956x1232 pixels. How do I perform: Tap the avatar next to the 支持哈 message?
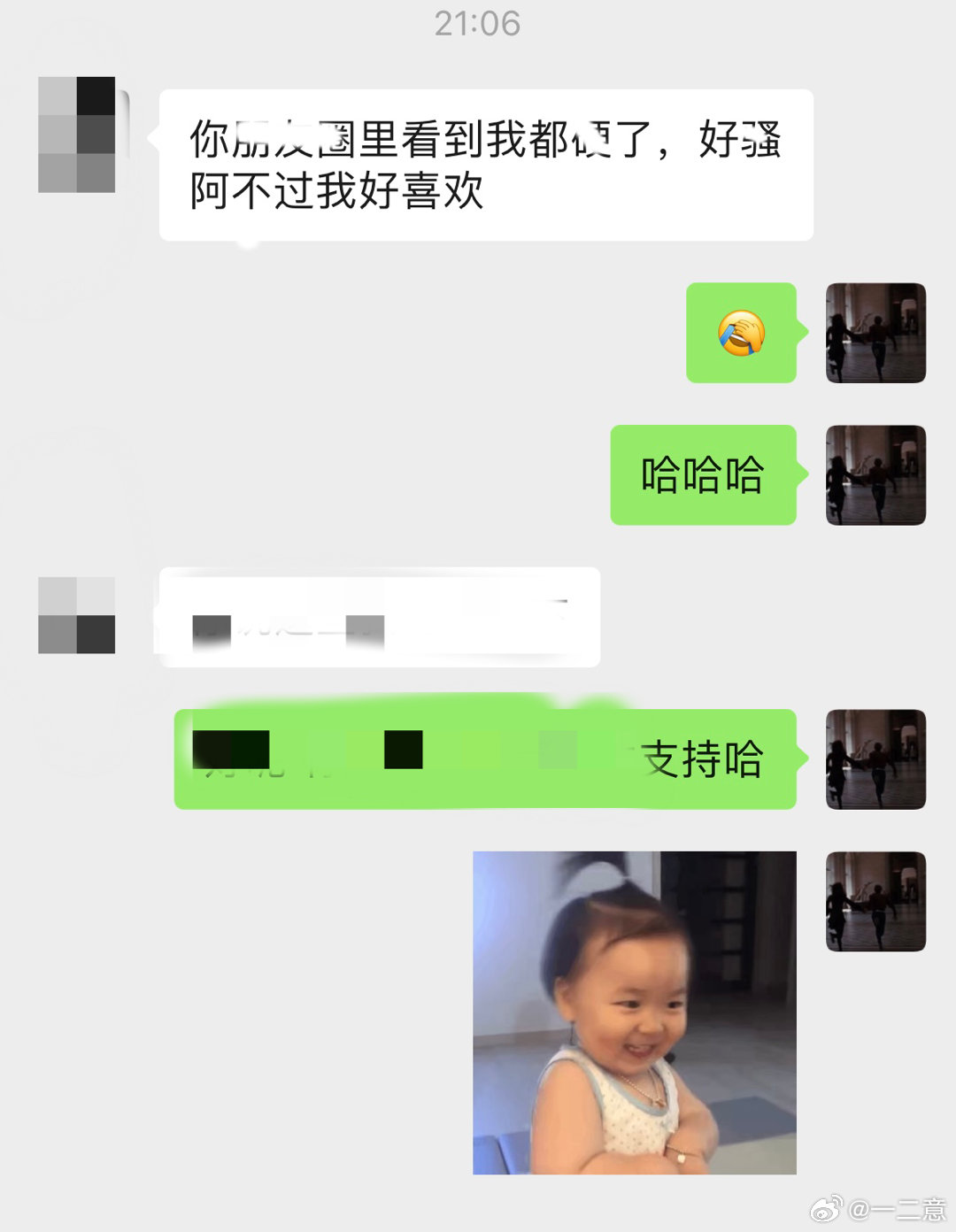875,759
